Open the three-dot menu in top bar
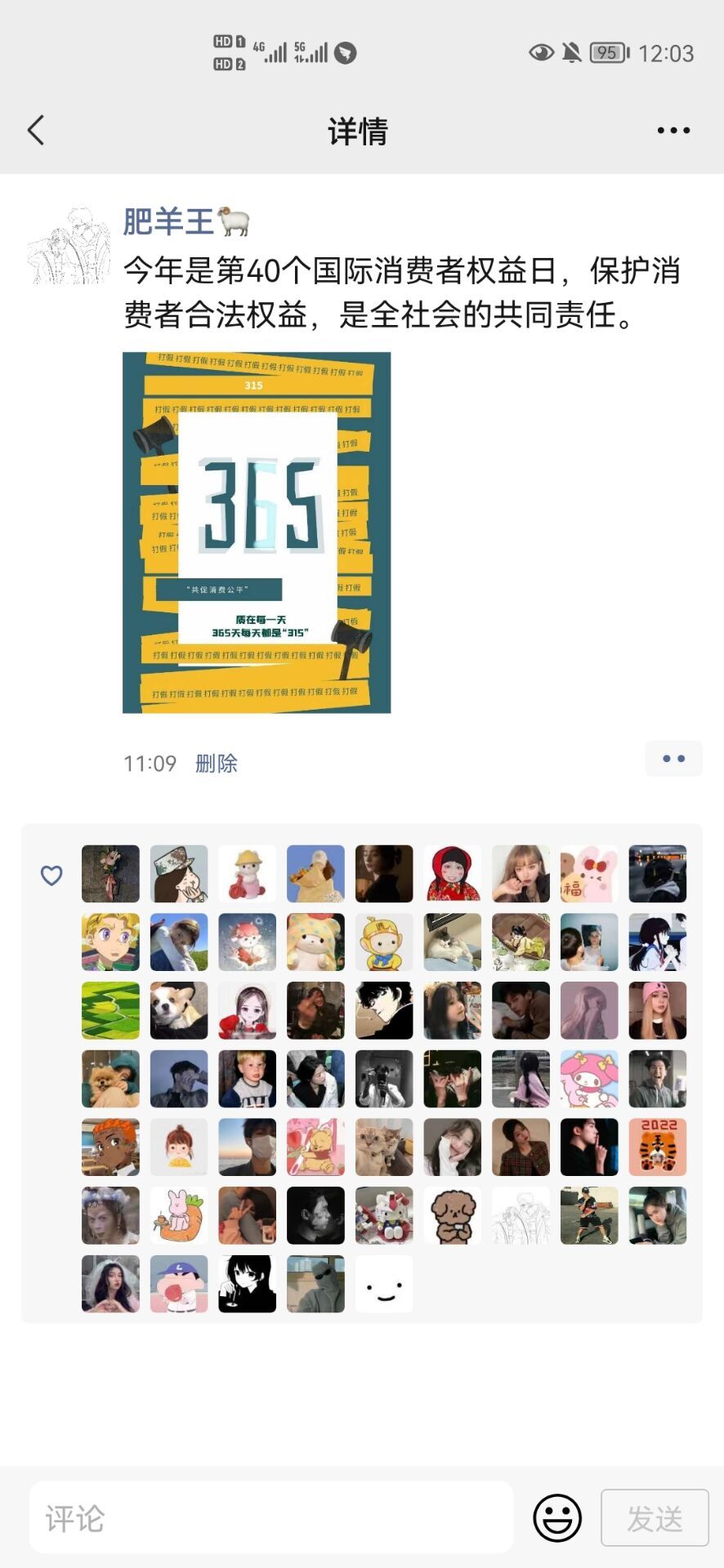Image resolution: width=724 pixels, height=1568 pixels. coord(673,131)
